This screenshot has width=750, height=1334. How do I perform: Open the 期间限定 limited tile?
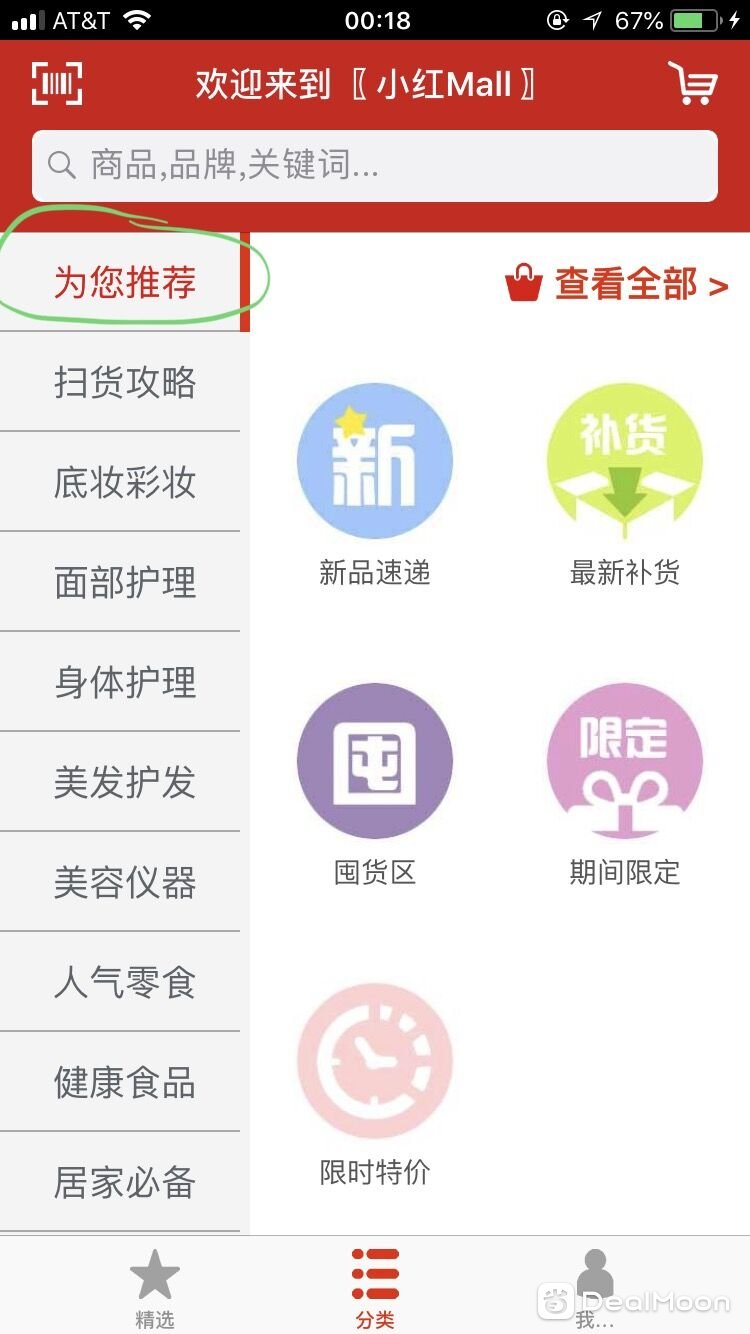point(625,785)
